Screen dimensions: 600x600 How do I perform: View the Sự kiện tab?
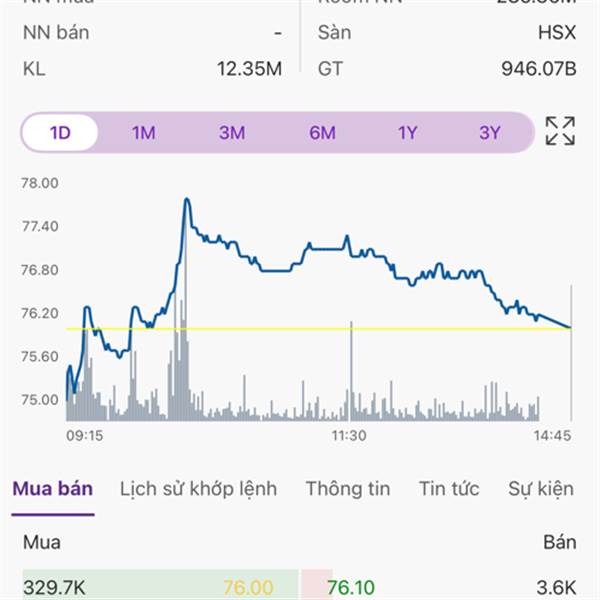(541, 489)
